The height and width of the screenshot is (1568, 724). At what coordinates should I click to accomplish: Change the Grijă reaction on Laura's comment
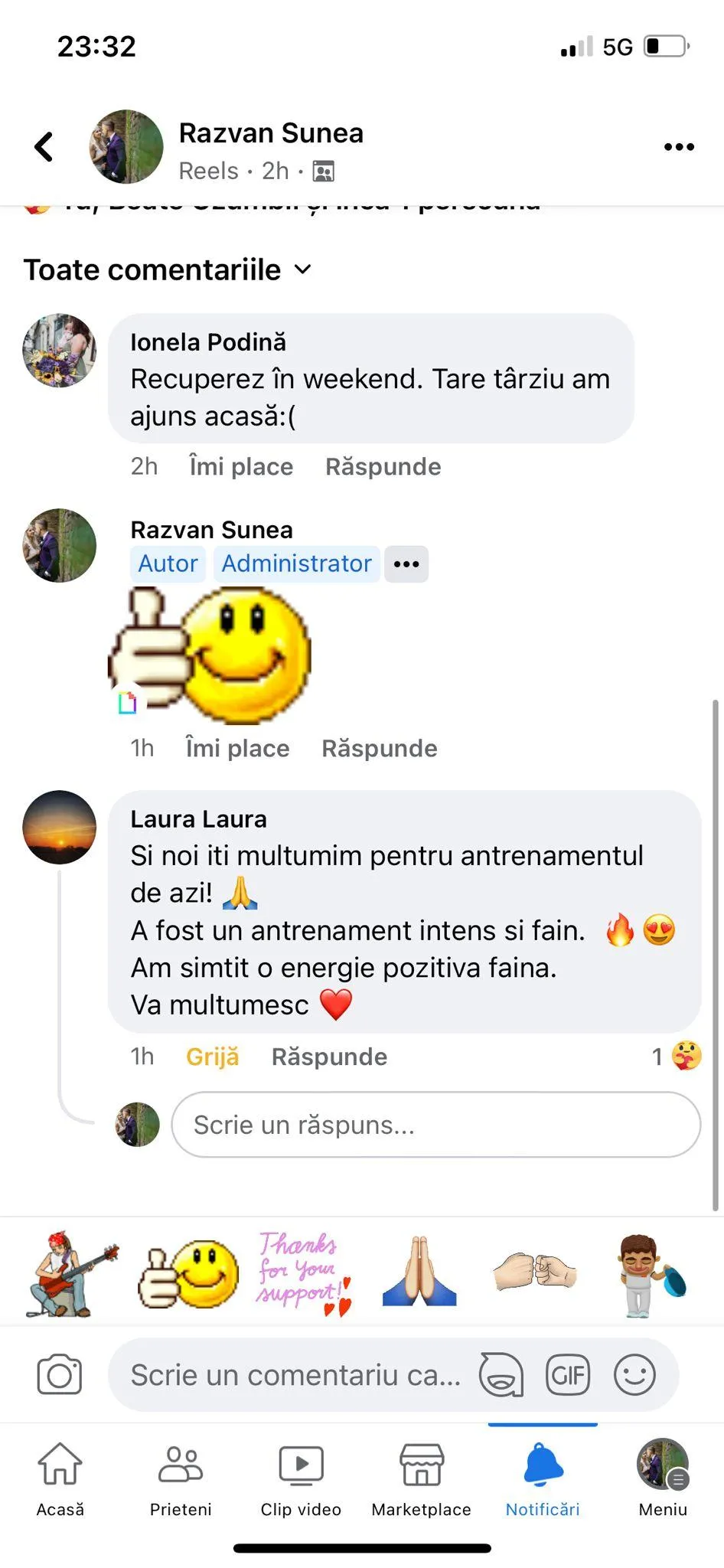(x=212, y=1057)
